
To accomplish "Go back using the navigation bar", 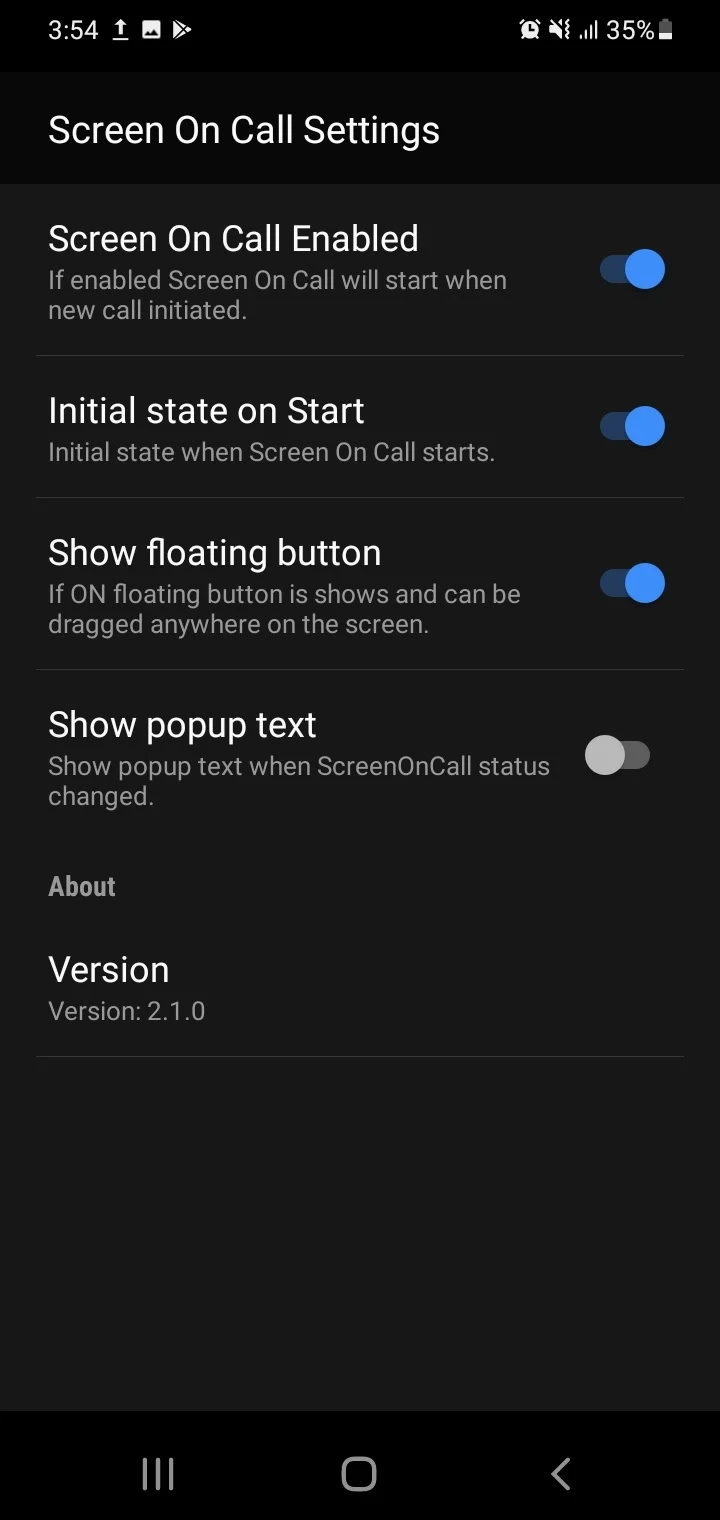I will [561, 1473].
